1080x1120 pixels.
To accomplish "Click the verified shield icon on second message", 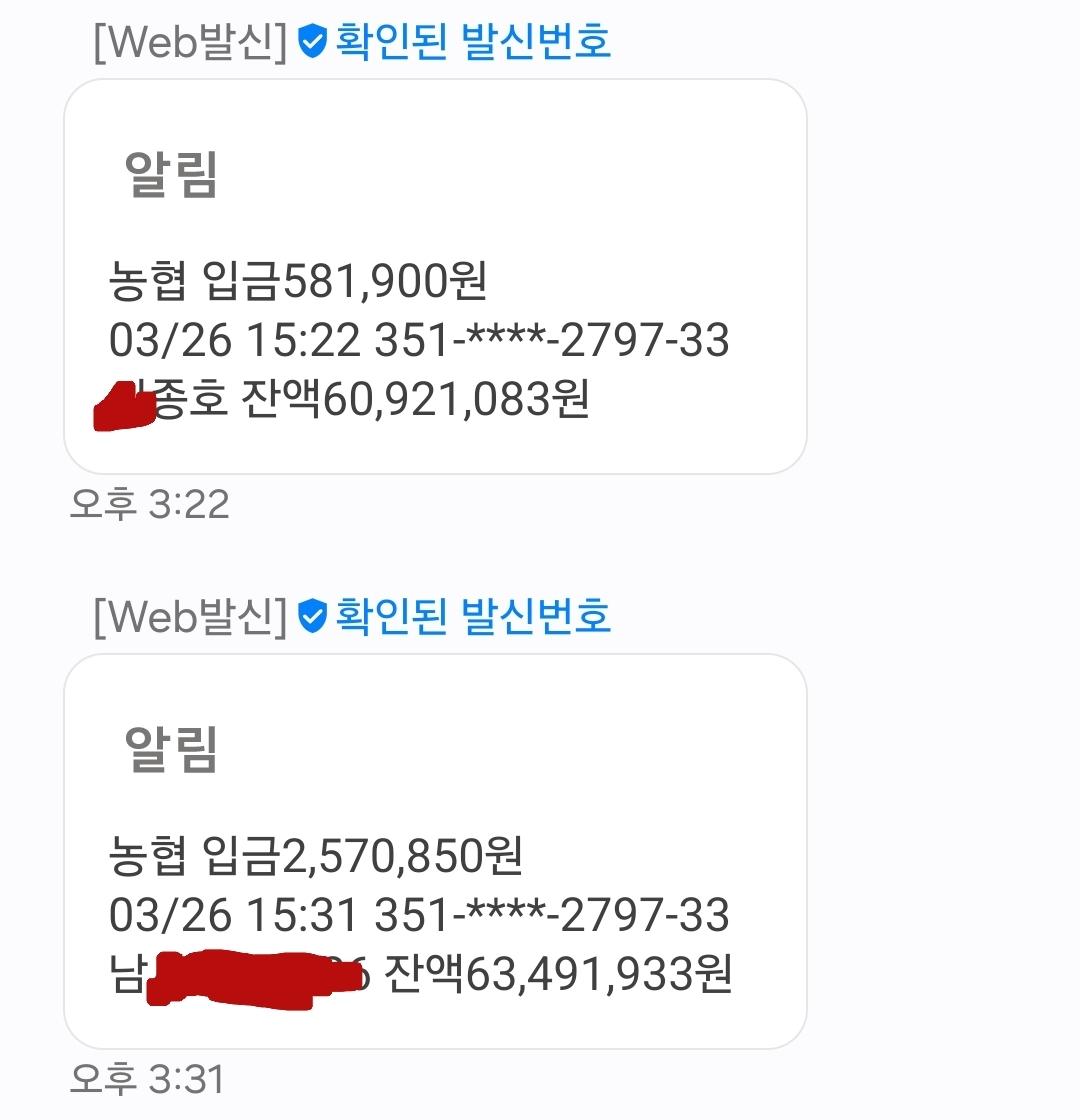I will [313, 618].
